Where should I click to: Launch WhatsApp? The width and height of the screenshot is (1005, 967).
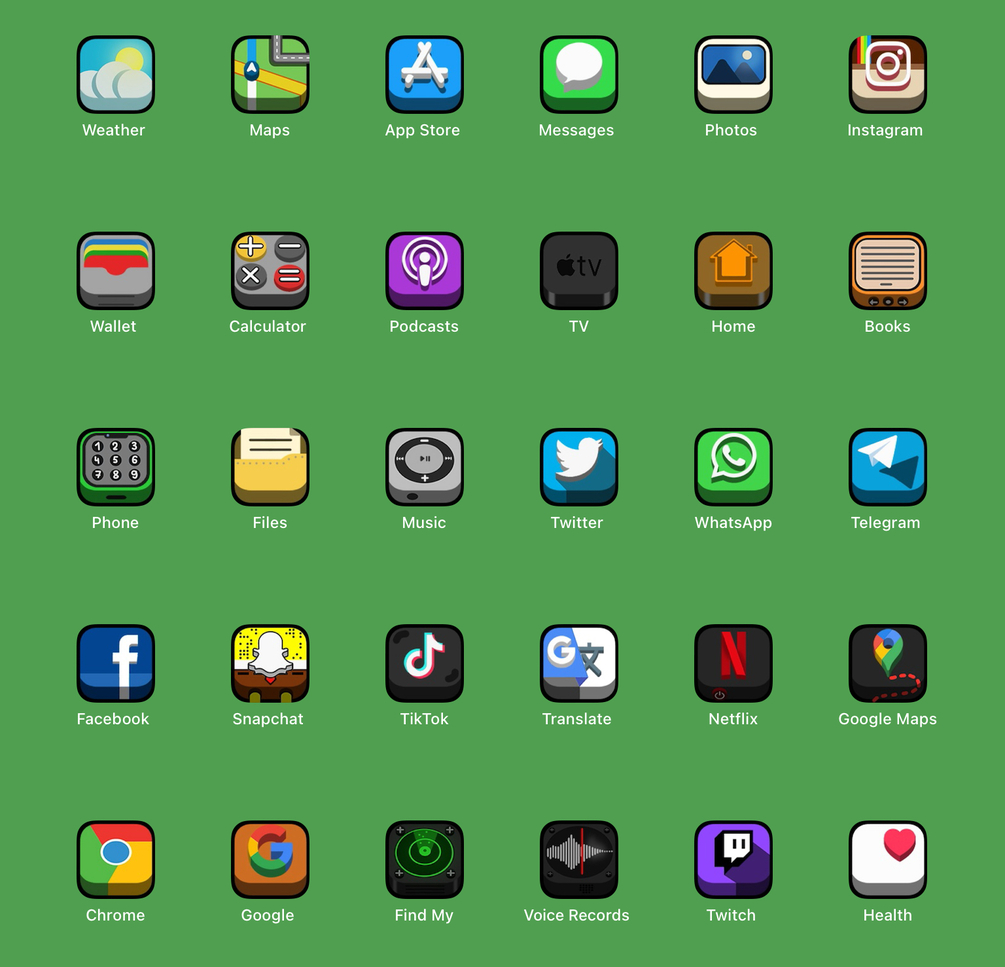click(733, 467)
